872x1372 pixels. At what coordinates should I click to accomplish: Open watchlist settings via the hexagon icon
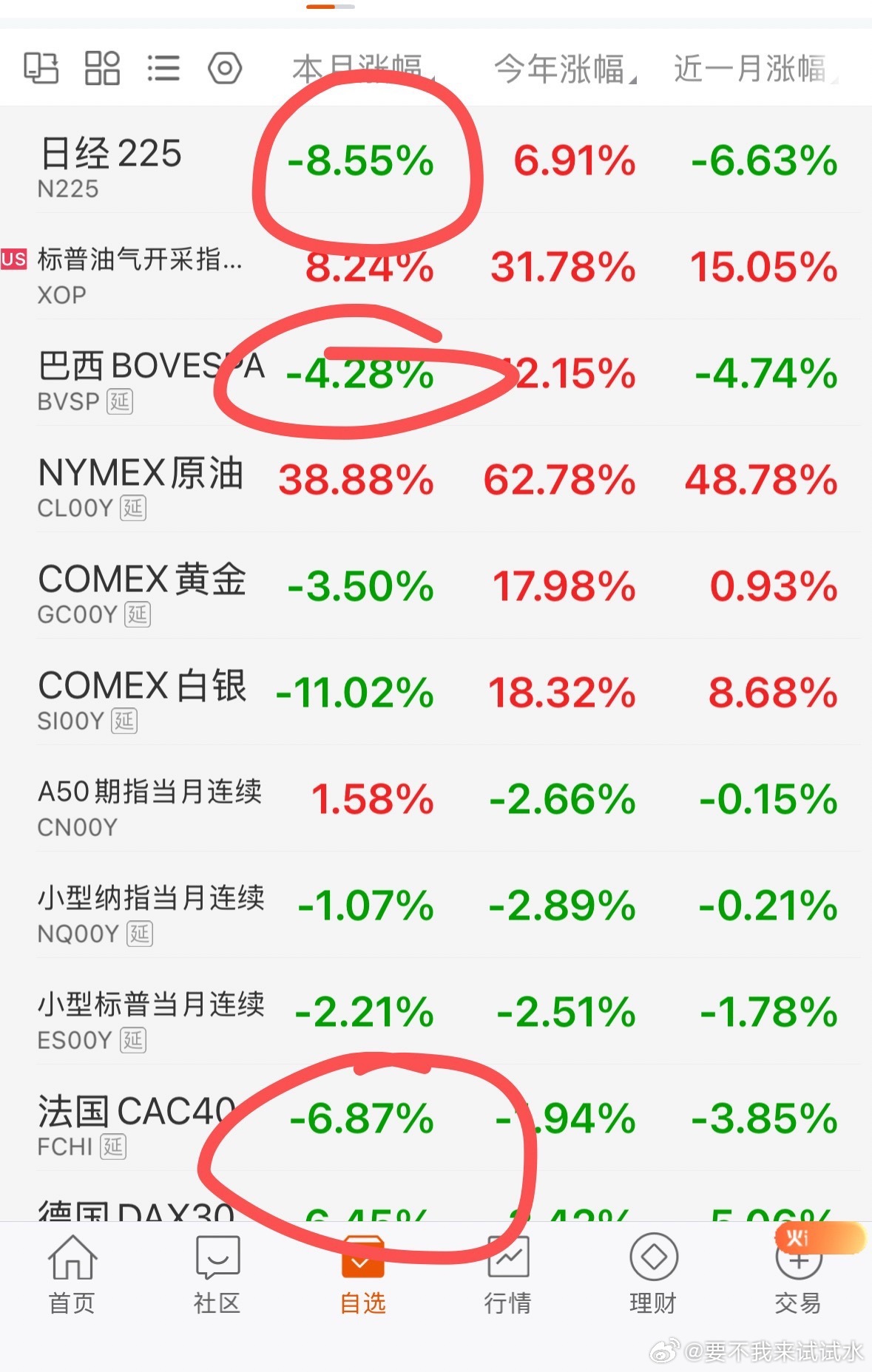tap(225, 68)
